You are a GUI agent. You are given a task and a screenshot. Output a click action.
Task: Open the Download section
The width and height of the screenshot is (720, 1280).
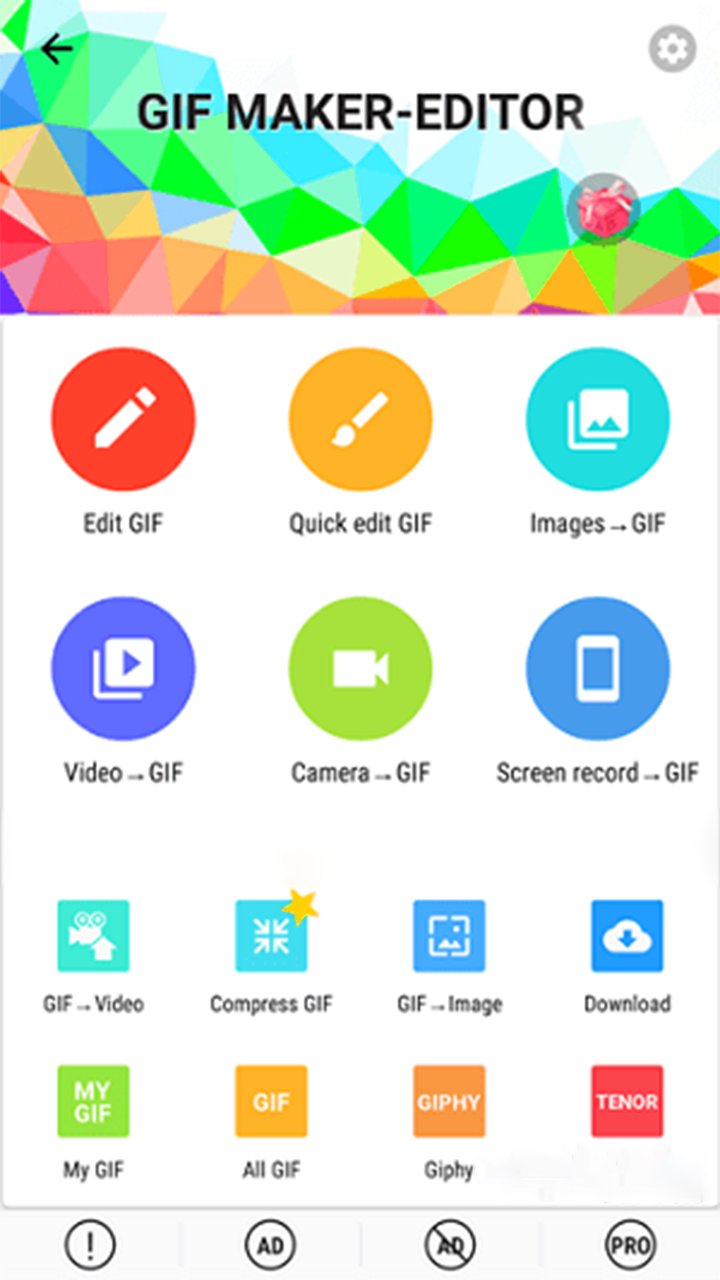coord(627,936)
